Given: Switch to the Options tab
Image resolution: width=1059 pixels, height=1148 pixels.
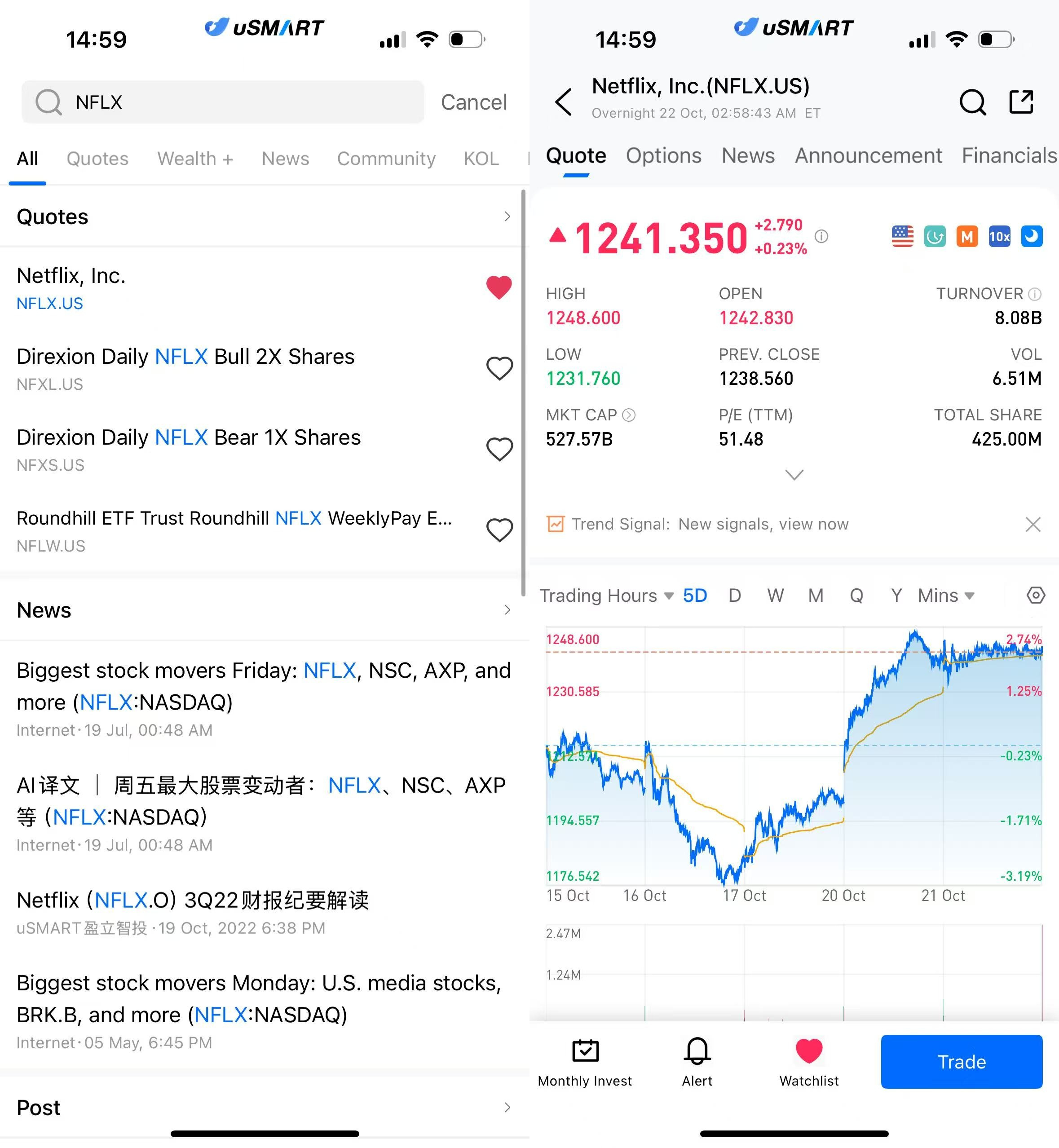Looking at the screenshot, I should pos(663,156).
